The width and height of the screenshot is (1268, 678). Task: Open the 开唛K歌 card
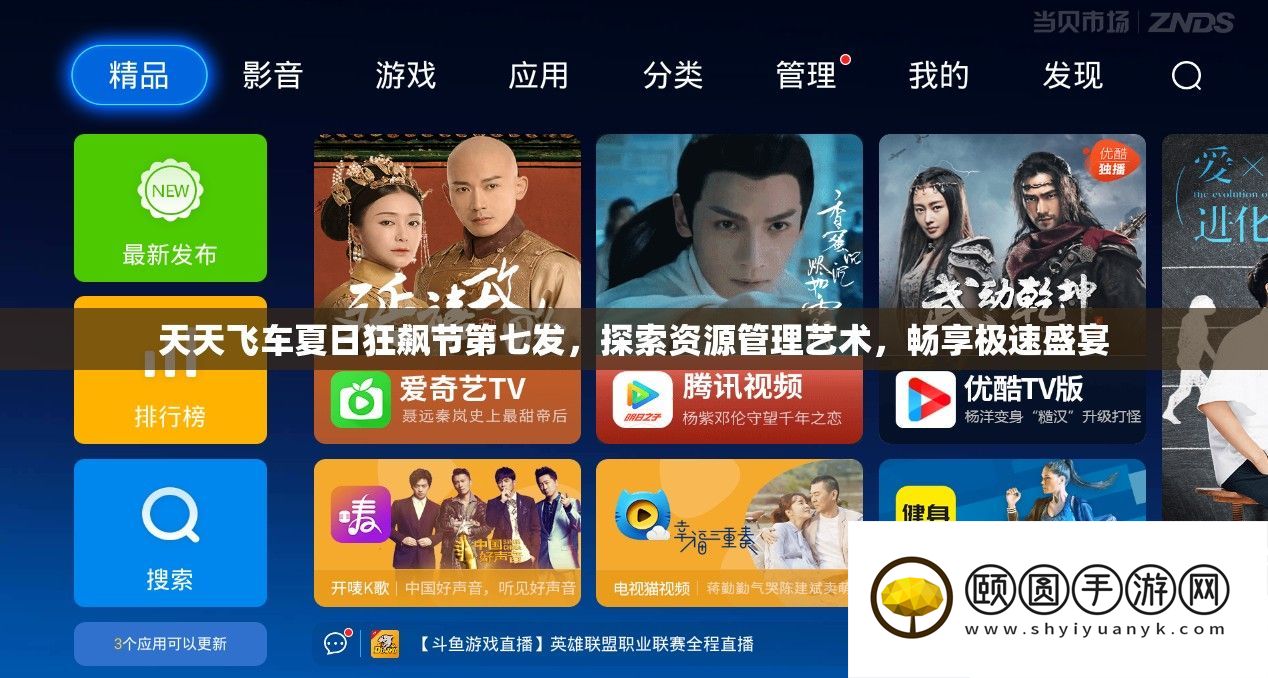coord(447,532)
